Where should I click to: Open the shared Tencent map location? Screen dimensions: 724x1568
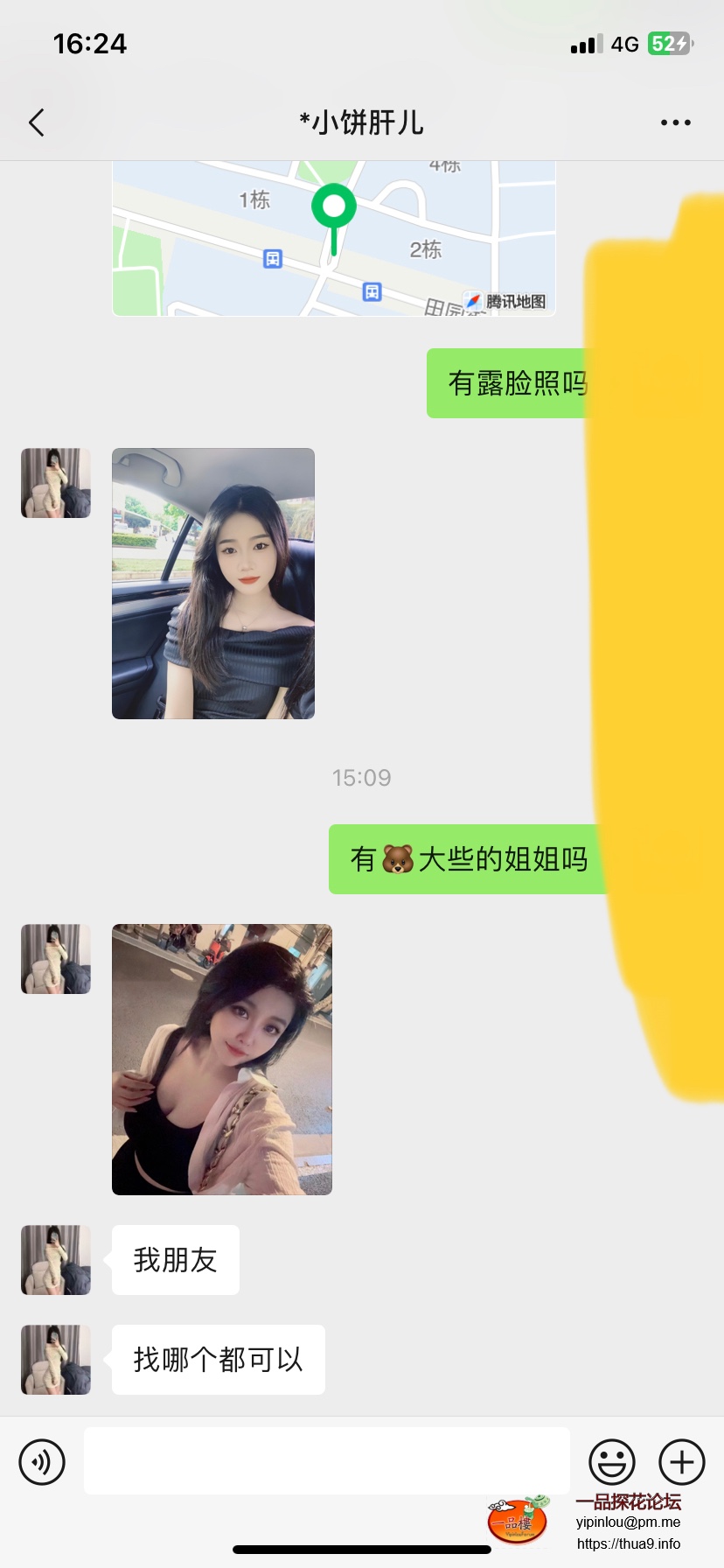[x=333, y=238]
